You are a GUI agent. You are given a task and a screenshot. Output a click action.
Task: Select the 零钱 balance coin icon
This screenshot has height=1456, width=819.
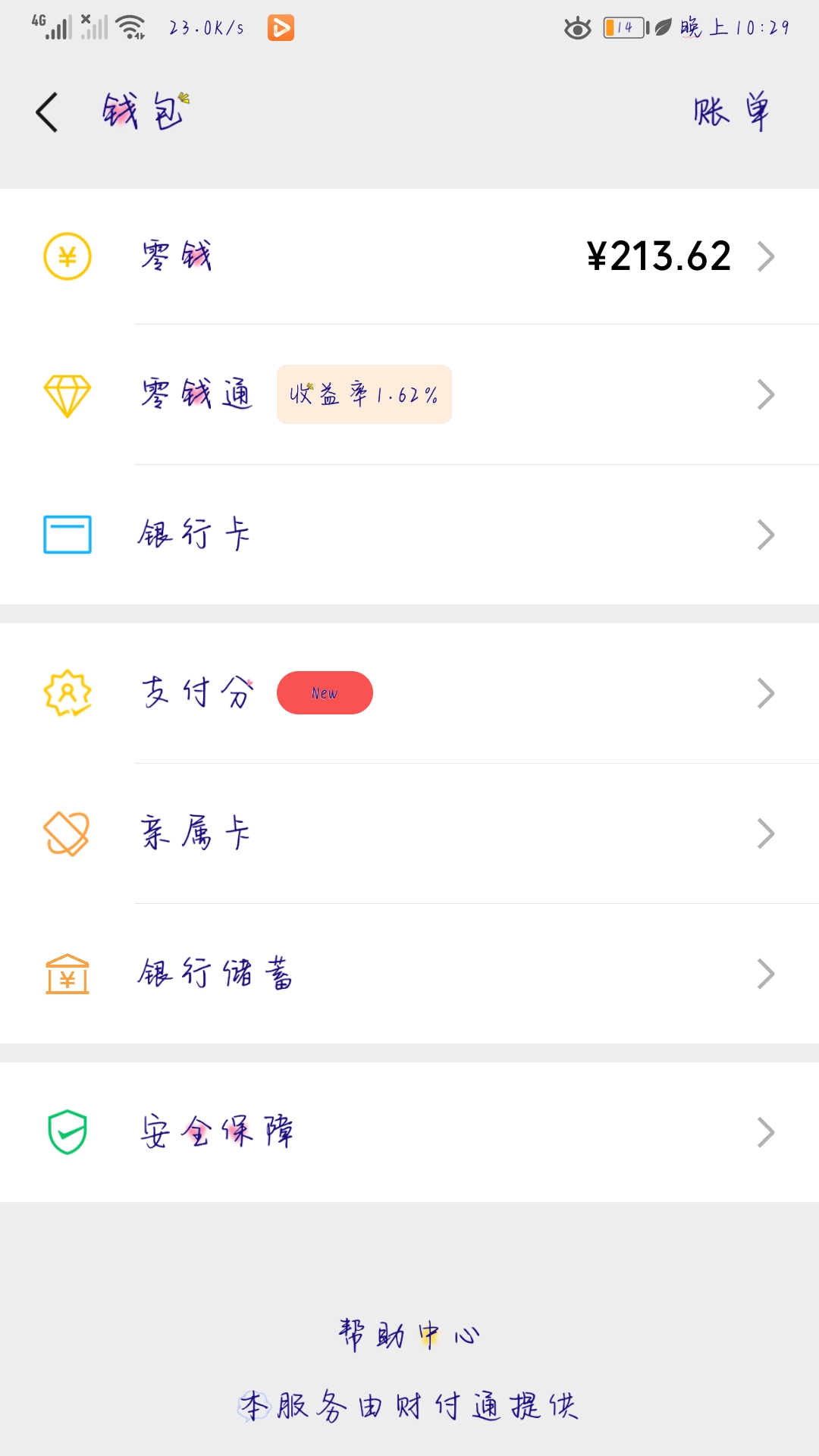[x=67, y=256]
